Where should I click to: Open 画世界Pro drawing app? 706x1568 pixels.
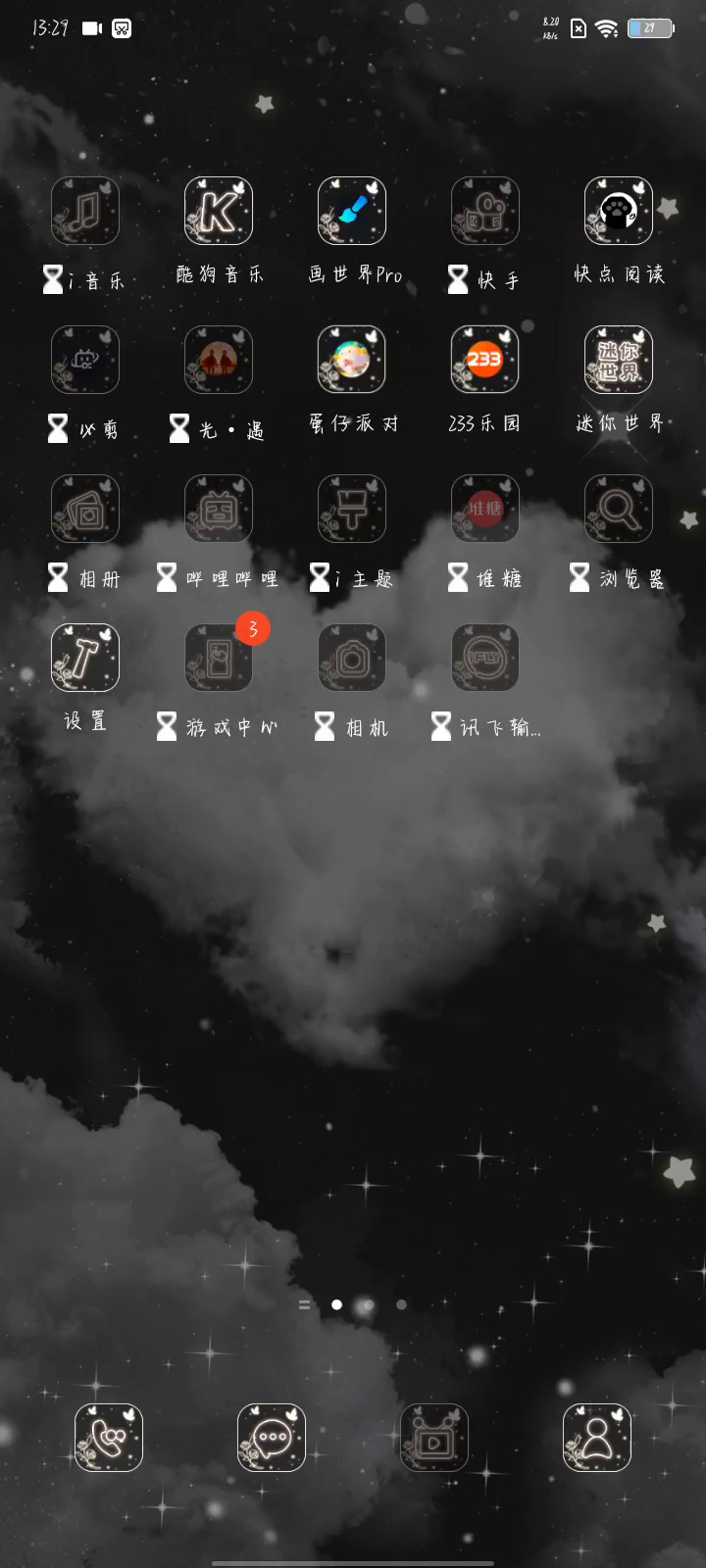(352, 211)
